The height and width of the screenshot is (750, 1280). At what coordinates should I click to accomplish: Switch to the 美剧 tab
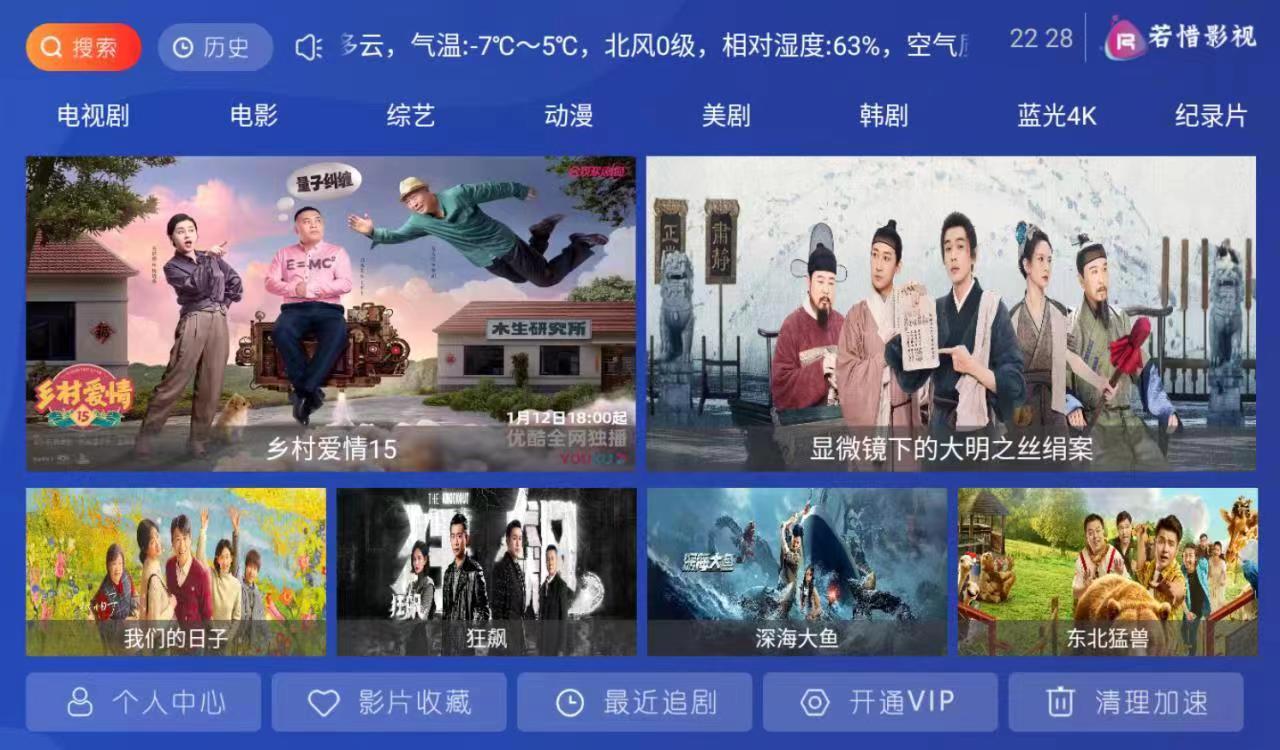click(x=726, y=116)
